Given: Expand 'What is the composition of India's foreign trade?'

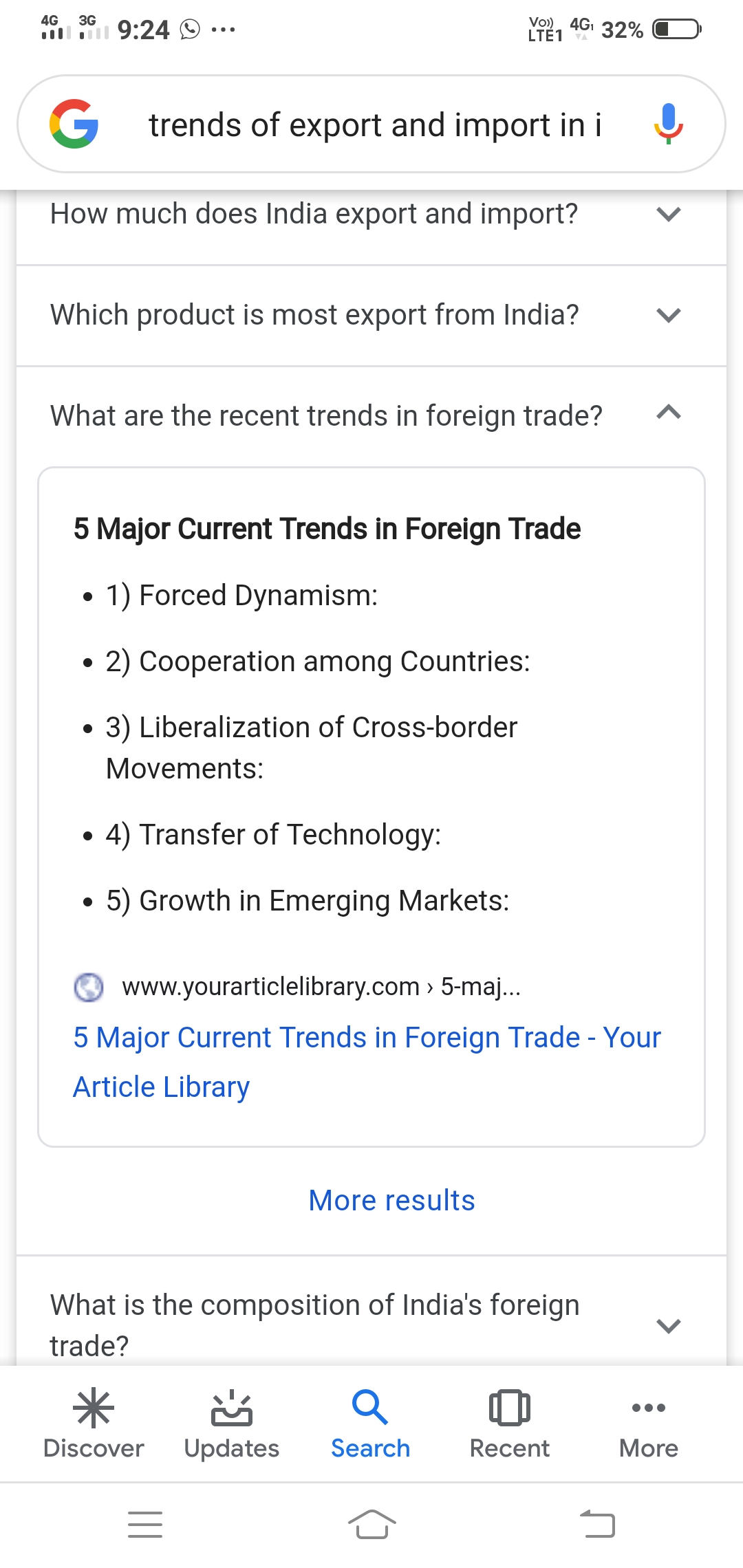Looking at the screenshot, I should 371,1325.
